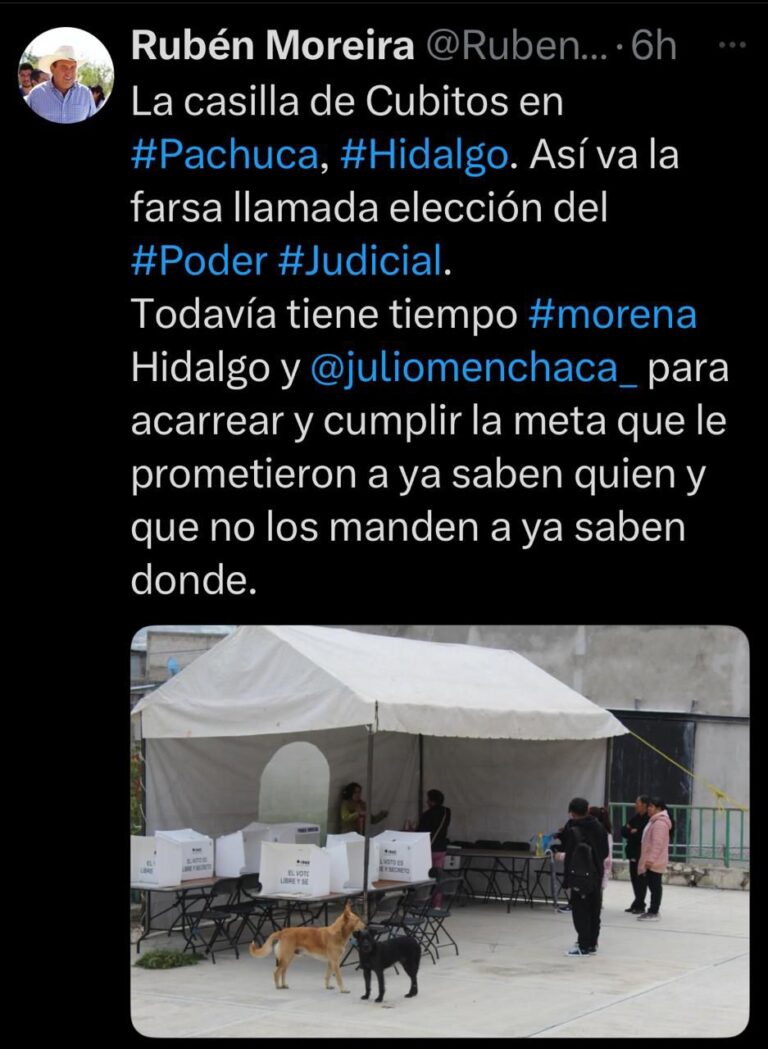768x1049 pixels.
Task: Open the #Hidalgo hashtag
Action: click(423, 154)
